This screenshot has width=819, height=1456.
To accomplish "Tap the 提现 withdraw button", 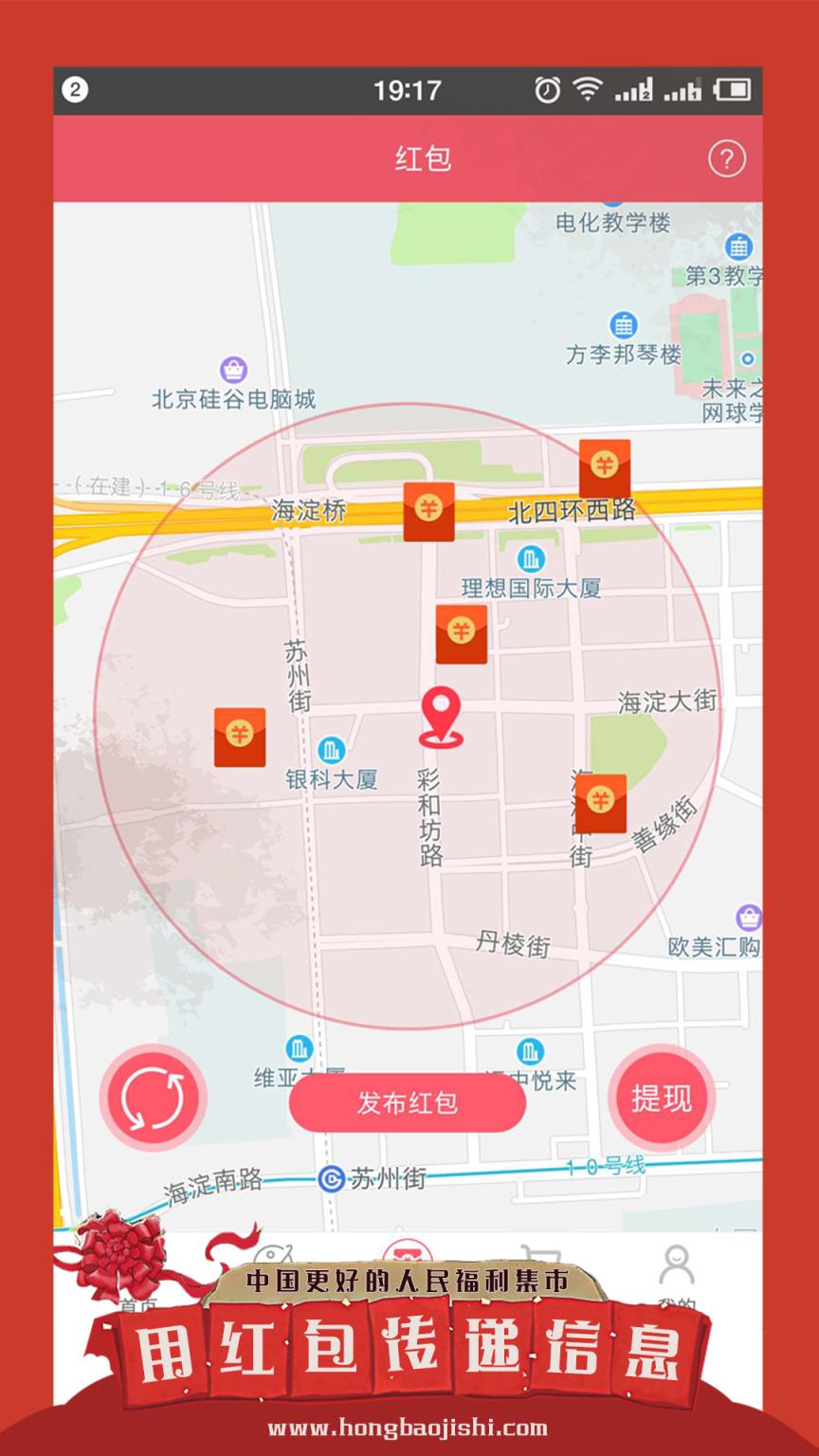I will click(661, 1097).
